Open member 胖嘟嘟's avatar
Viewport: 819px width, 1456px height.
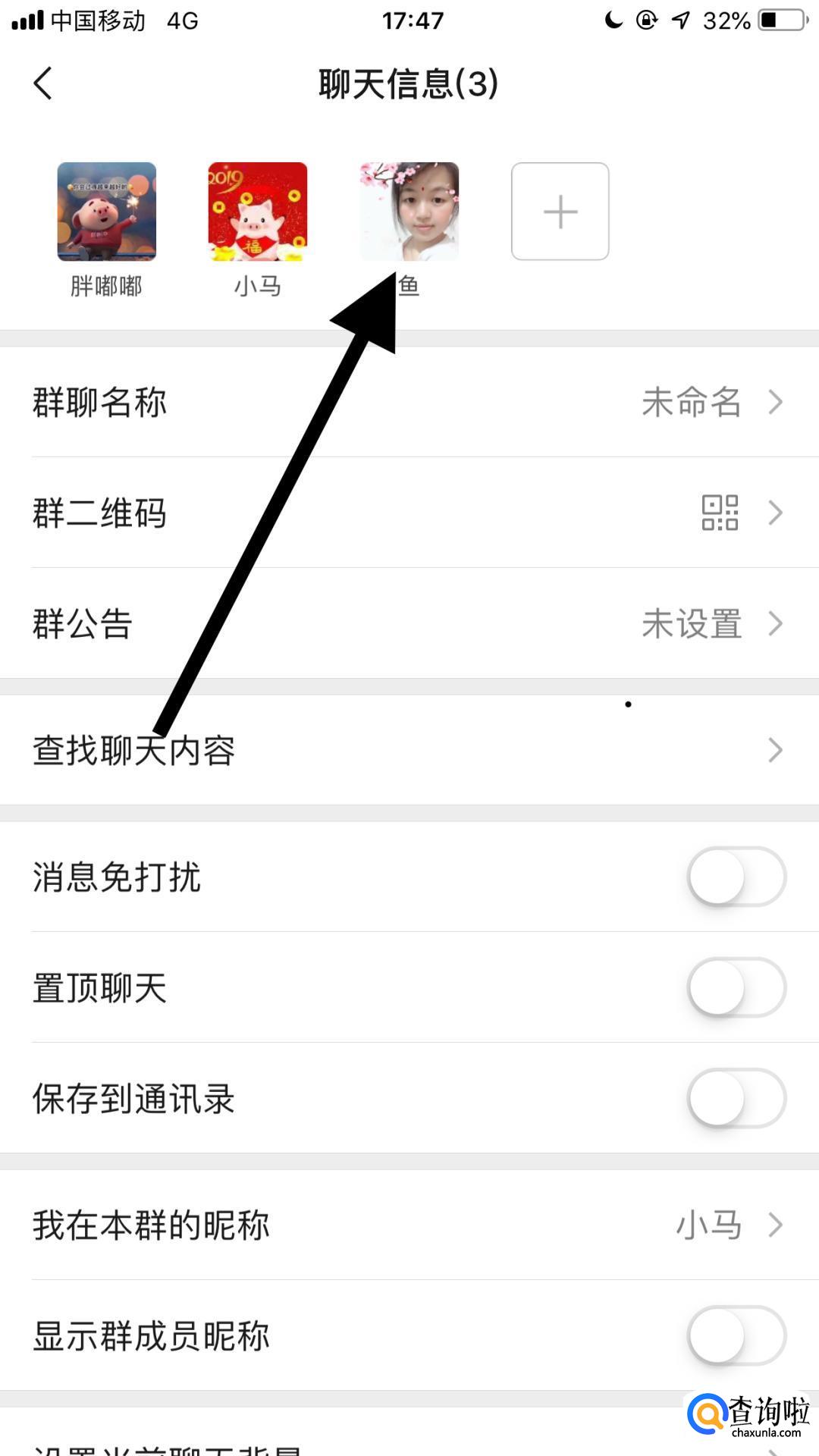(107, 212)
